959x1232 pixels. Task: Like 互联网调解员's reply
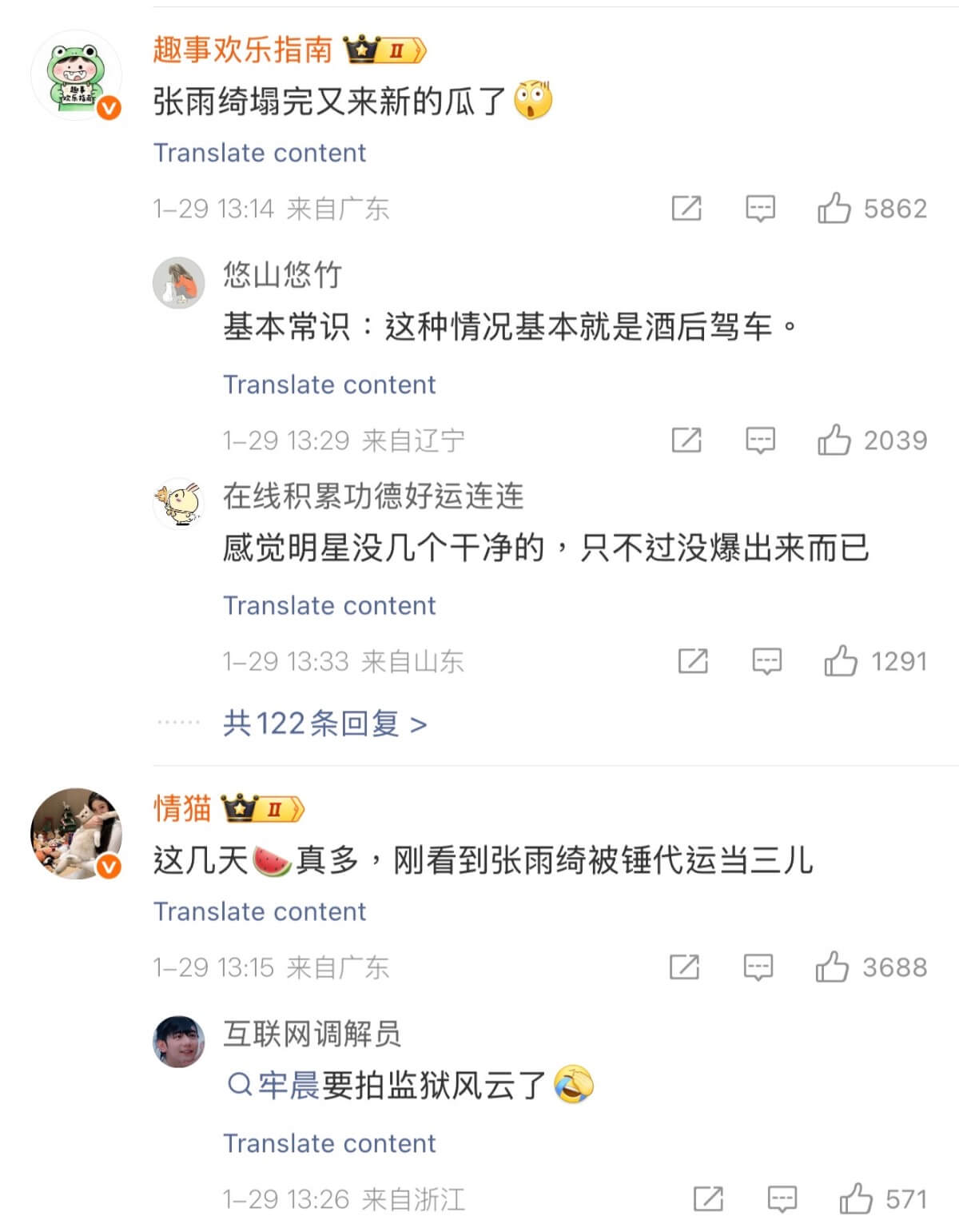tap(855, 1198)
